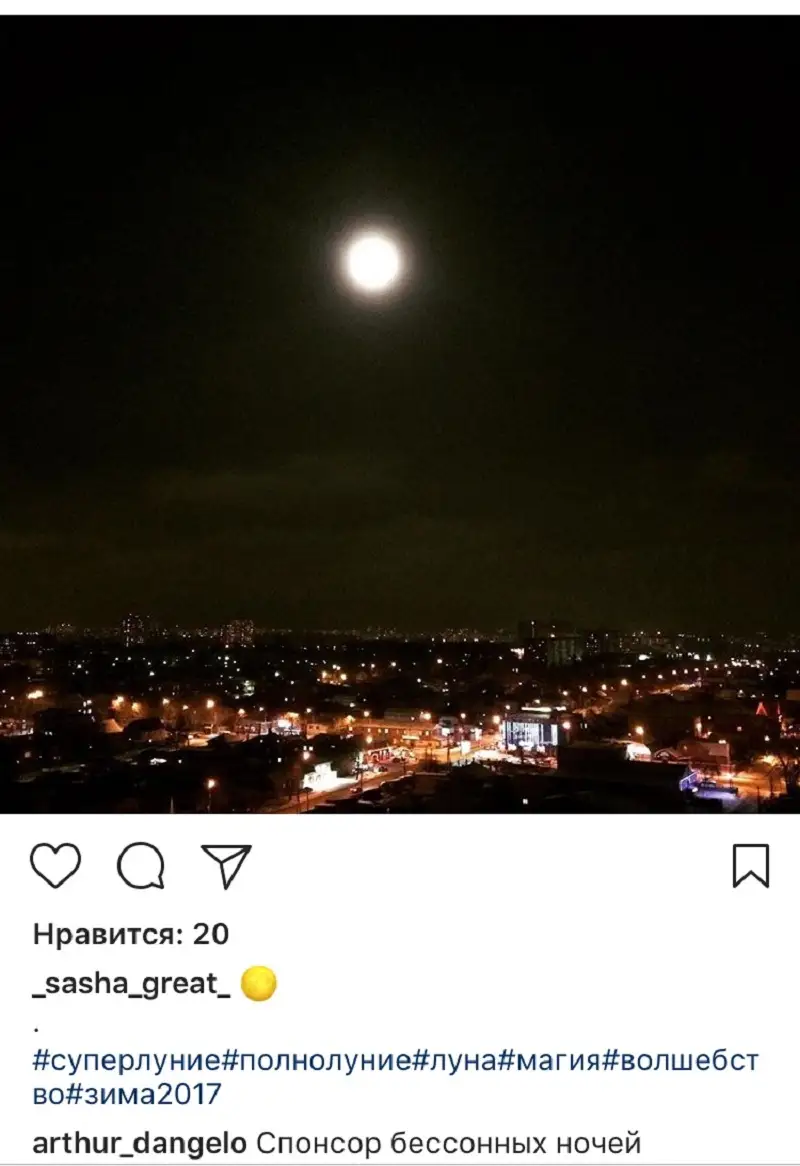Screen dimensions: 800x1166
Task: Open arthur_dangelo commenter profile
Action: [x=140, y=1142]
